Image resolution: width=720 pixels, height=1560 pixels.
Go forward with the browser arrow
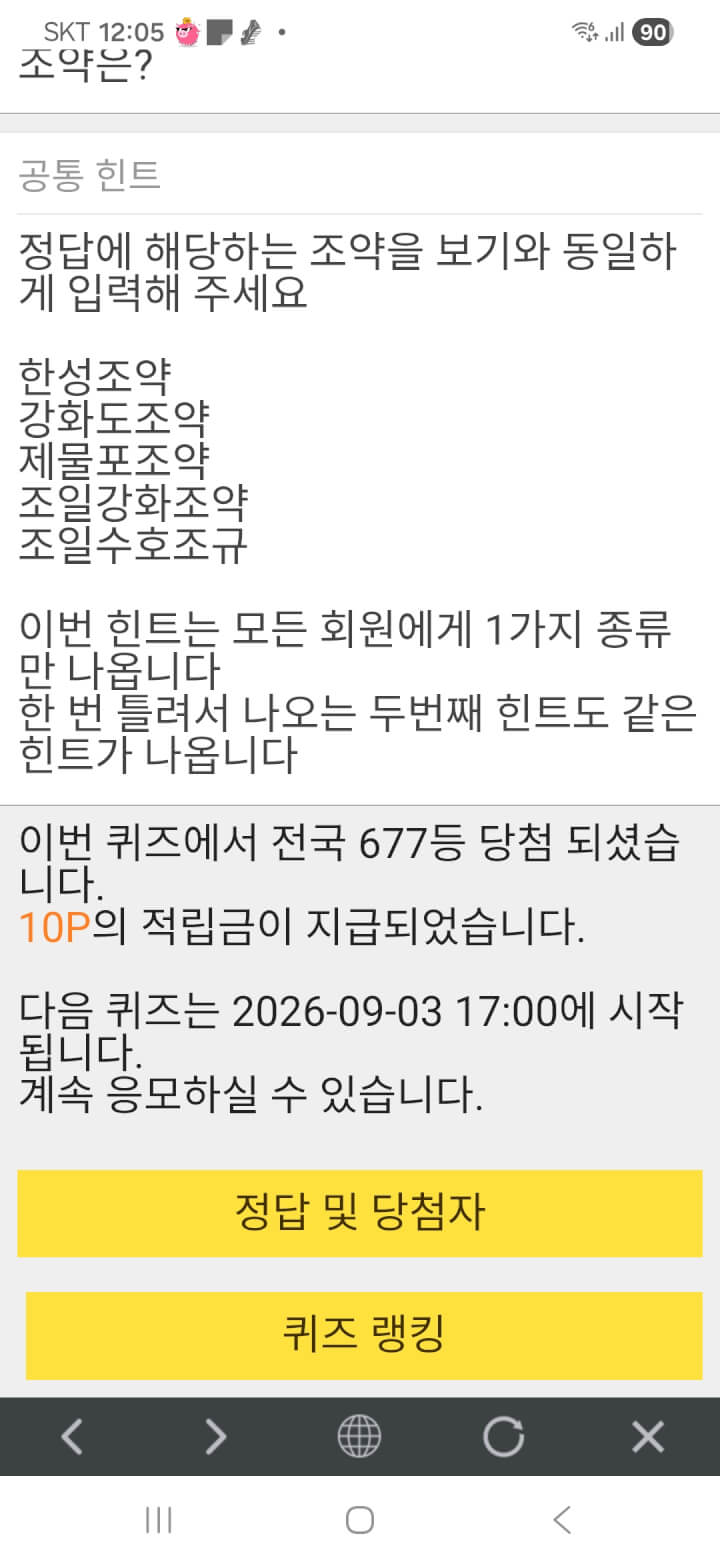click(215, 1437)
